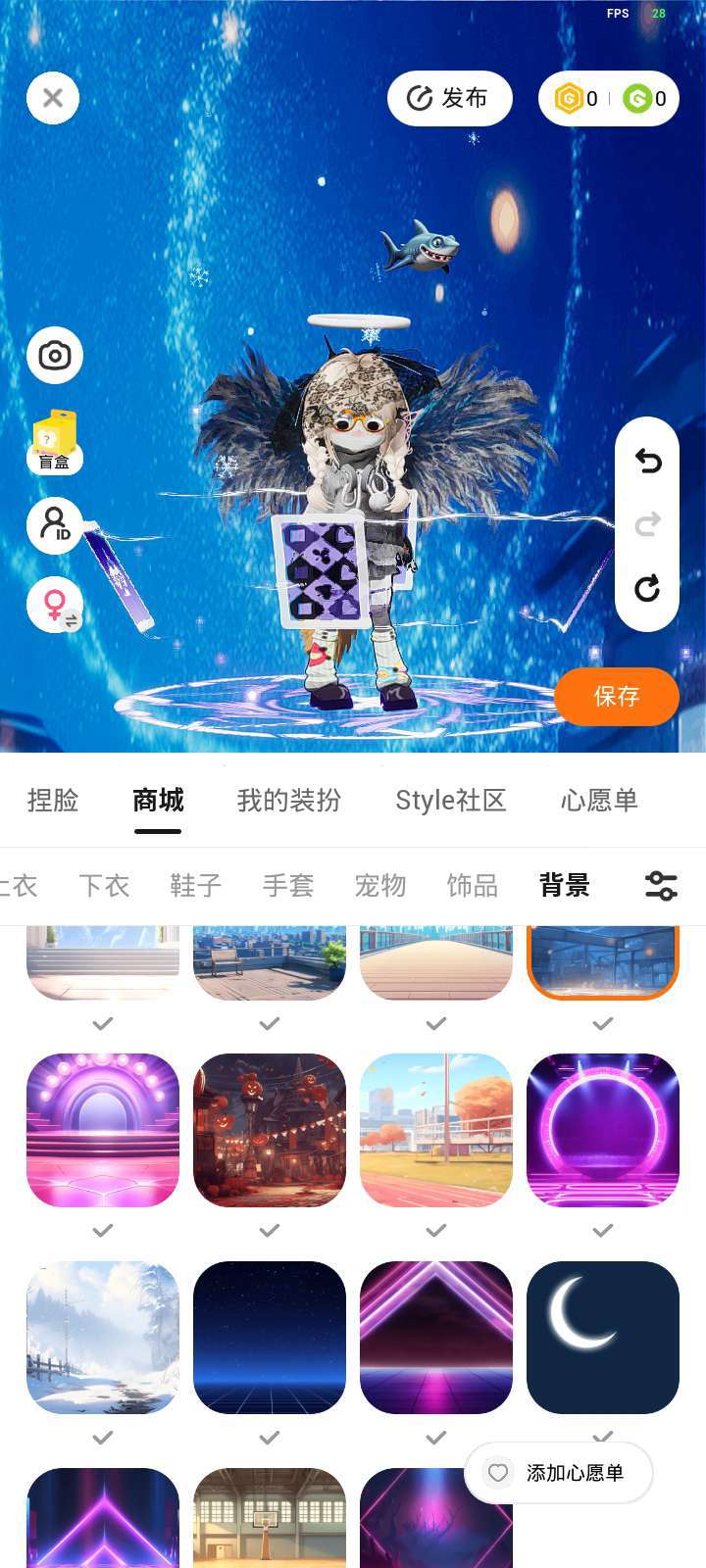View the 心愿单 wishlist tab

[599, 801]
